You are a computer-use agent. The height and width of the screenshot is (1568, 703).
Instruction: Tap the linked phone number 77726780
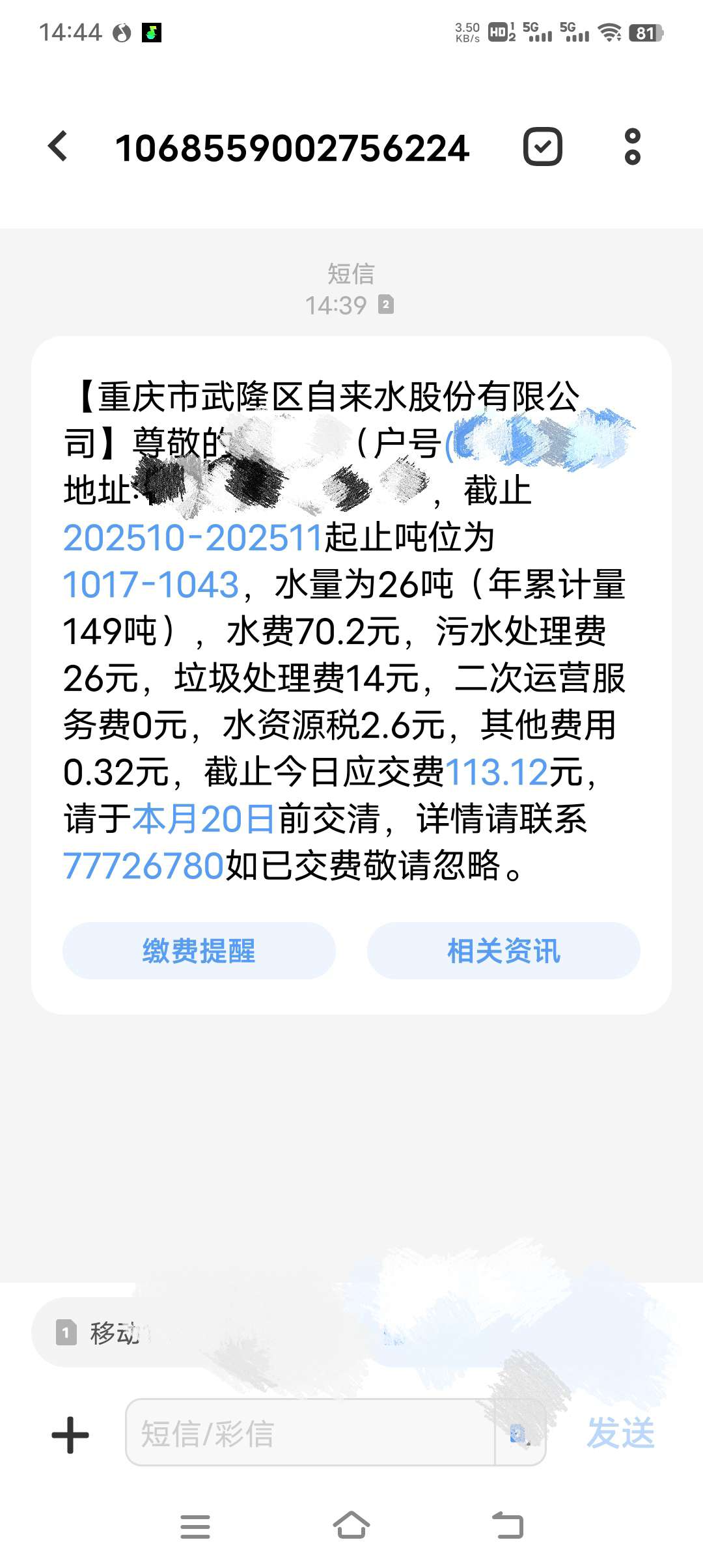[x=144, y=866]
